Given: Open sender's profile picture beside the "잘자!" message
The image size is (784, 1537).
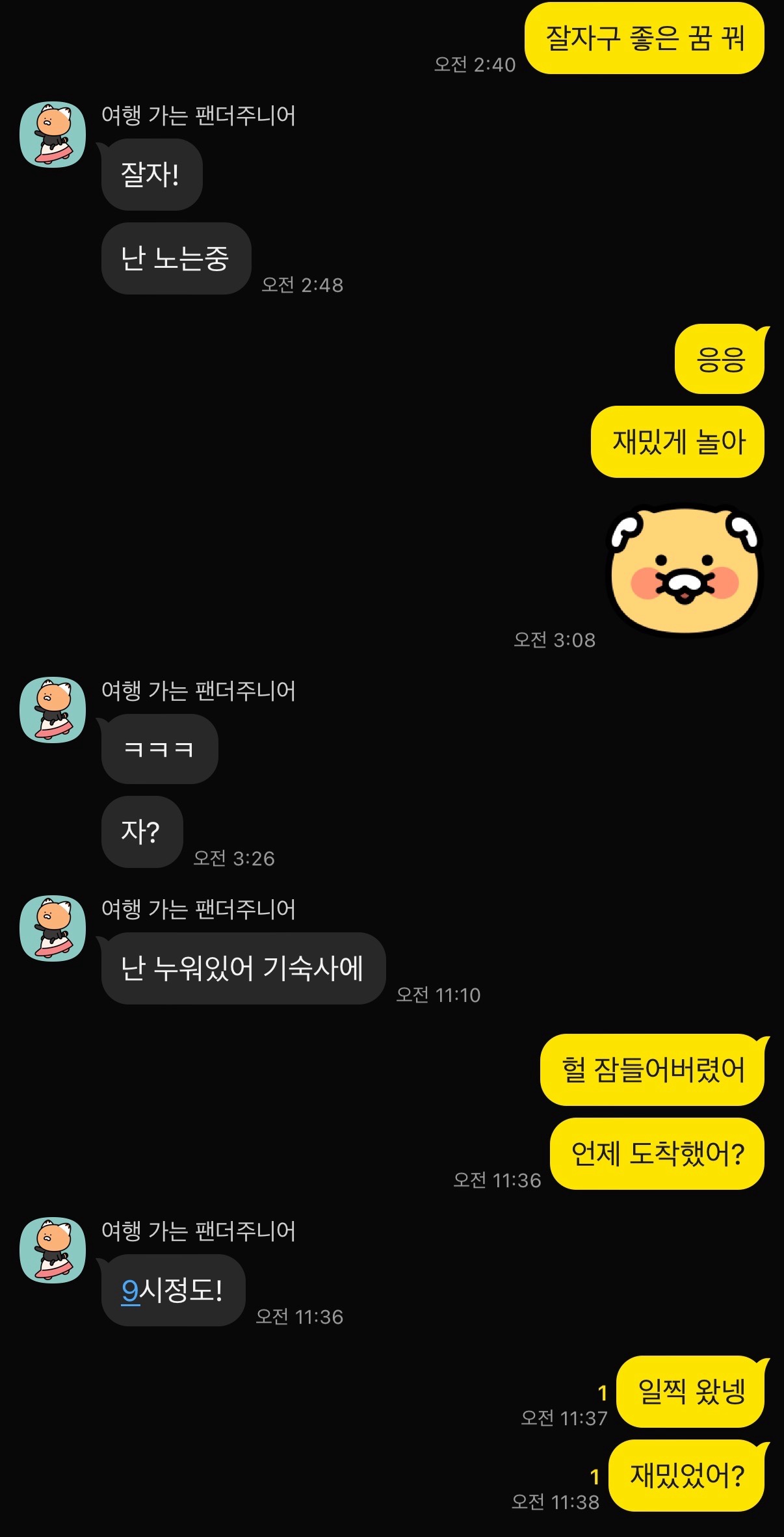Looking at the screenshot, I should (x=53, y=135).
